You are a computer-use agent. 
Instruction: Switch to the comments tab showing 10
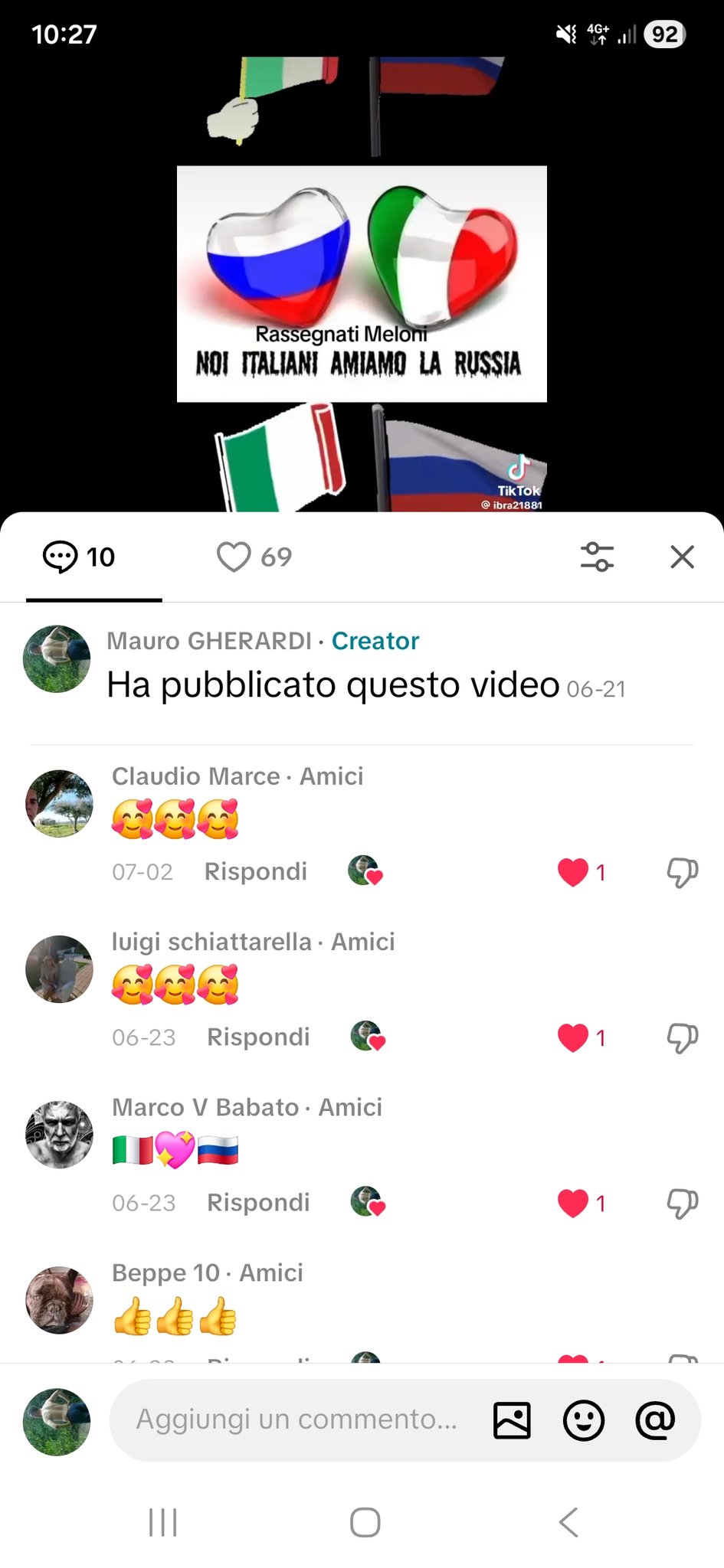(80, 557)
